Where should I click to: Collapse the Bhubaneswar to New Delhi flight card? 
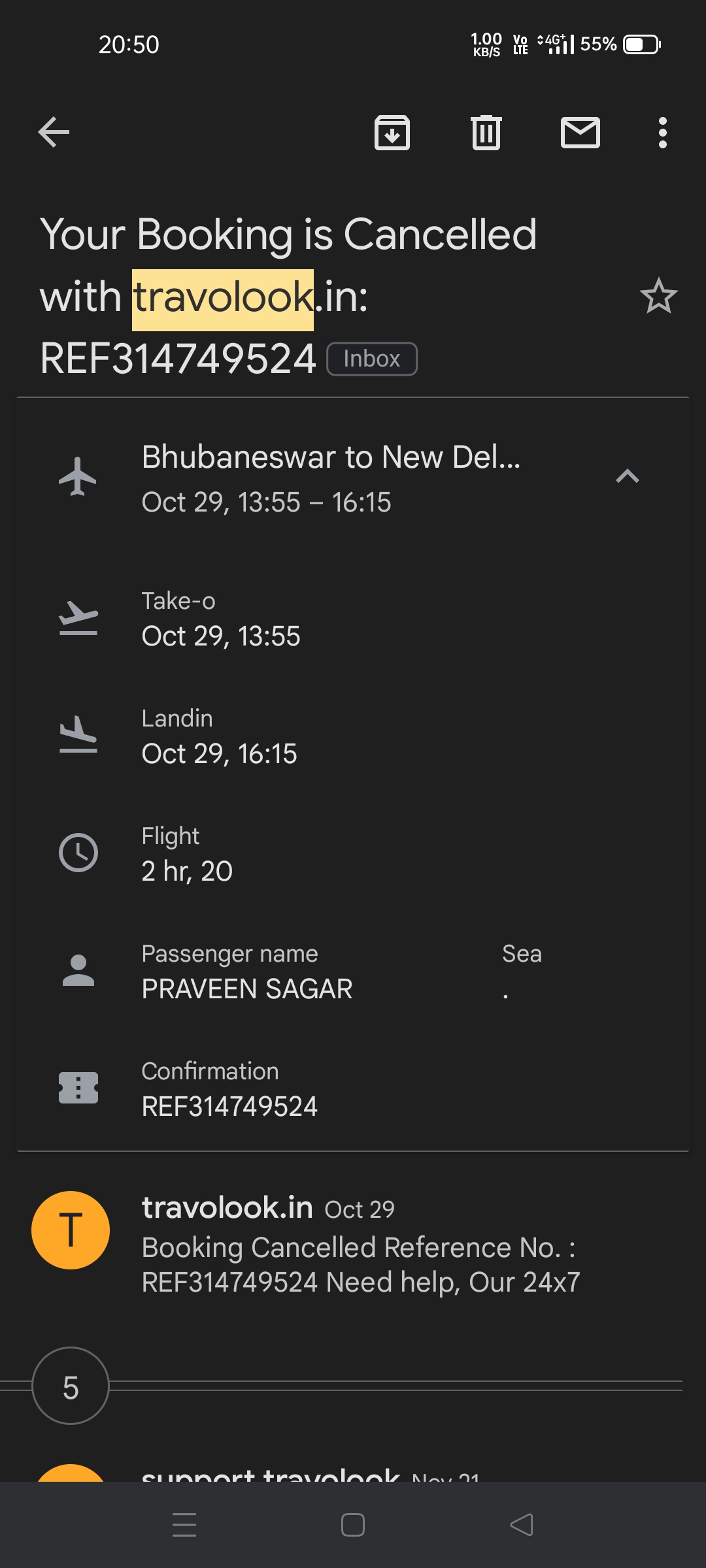click(x=627, y=476)
